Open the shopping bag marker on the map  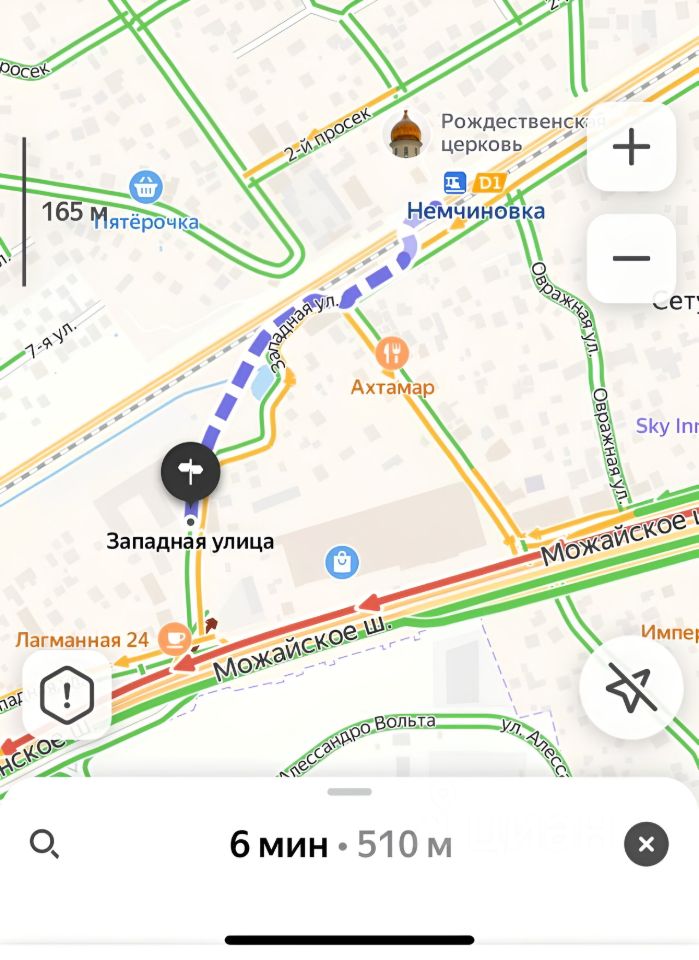(x=342, y=562)
